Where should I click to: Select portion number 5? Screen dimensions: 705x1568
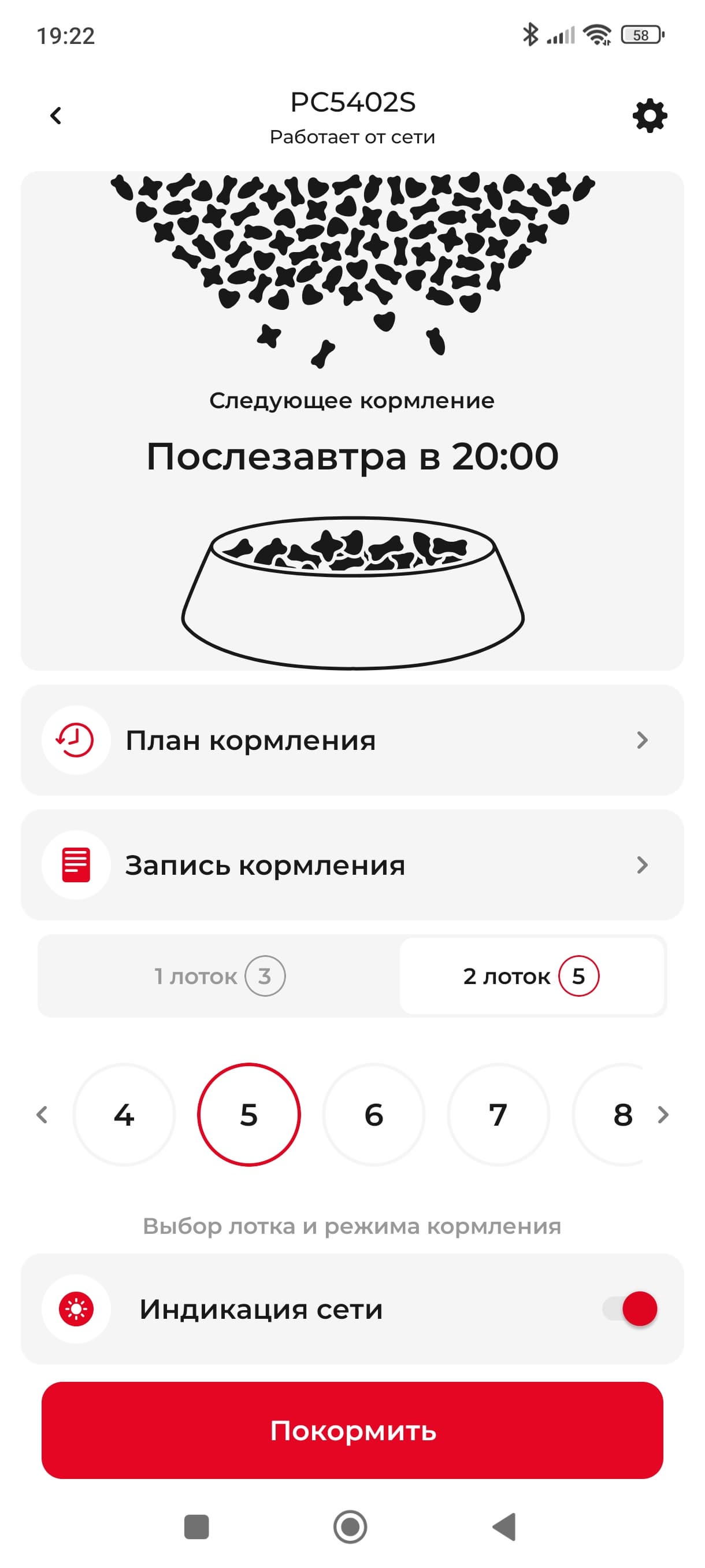(249, 1115)
